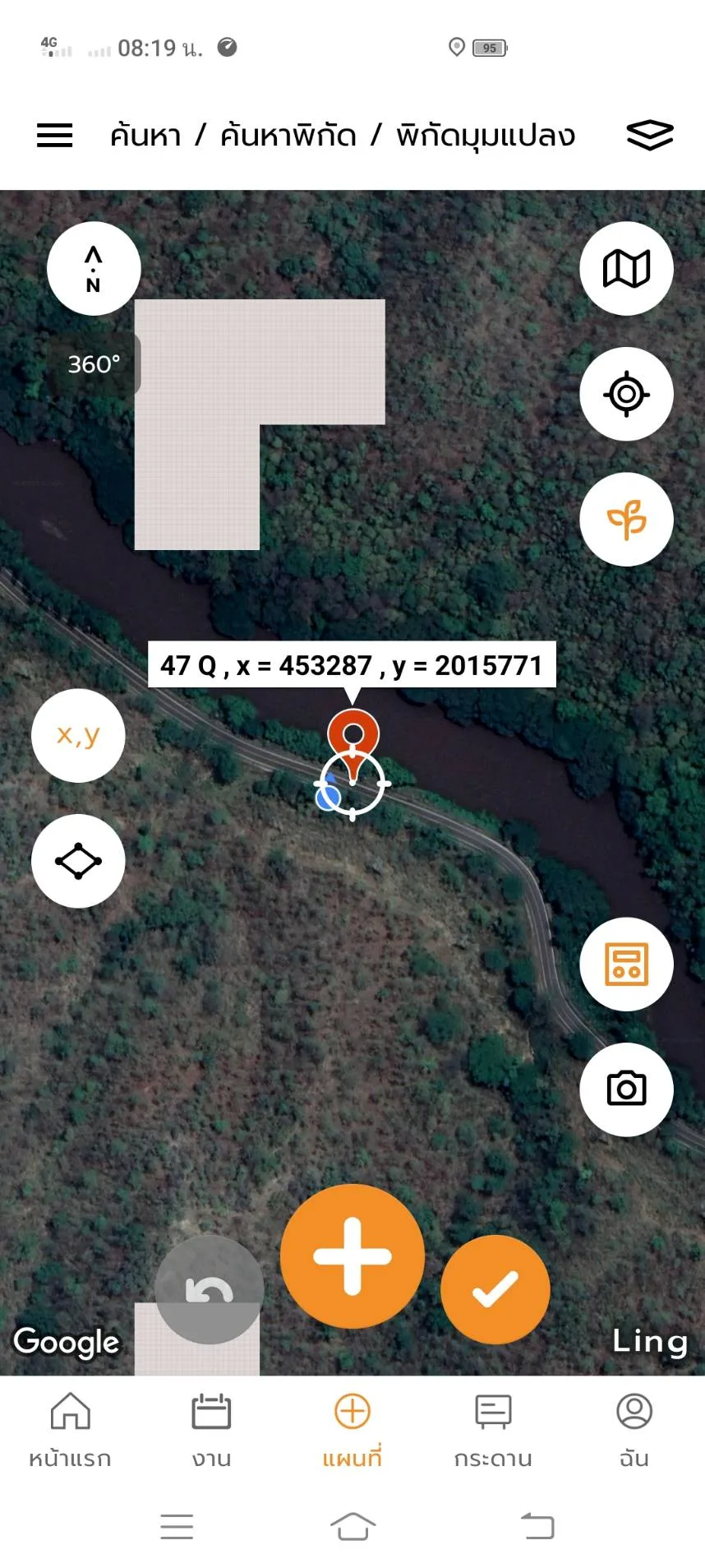The height and width of the screenshot is (1568, 705).
Task: Switch to the ฉัน profile tab
Action: pos(634,1431)
